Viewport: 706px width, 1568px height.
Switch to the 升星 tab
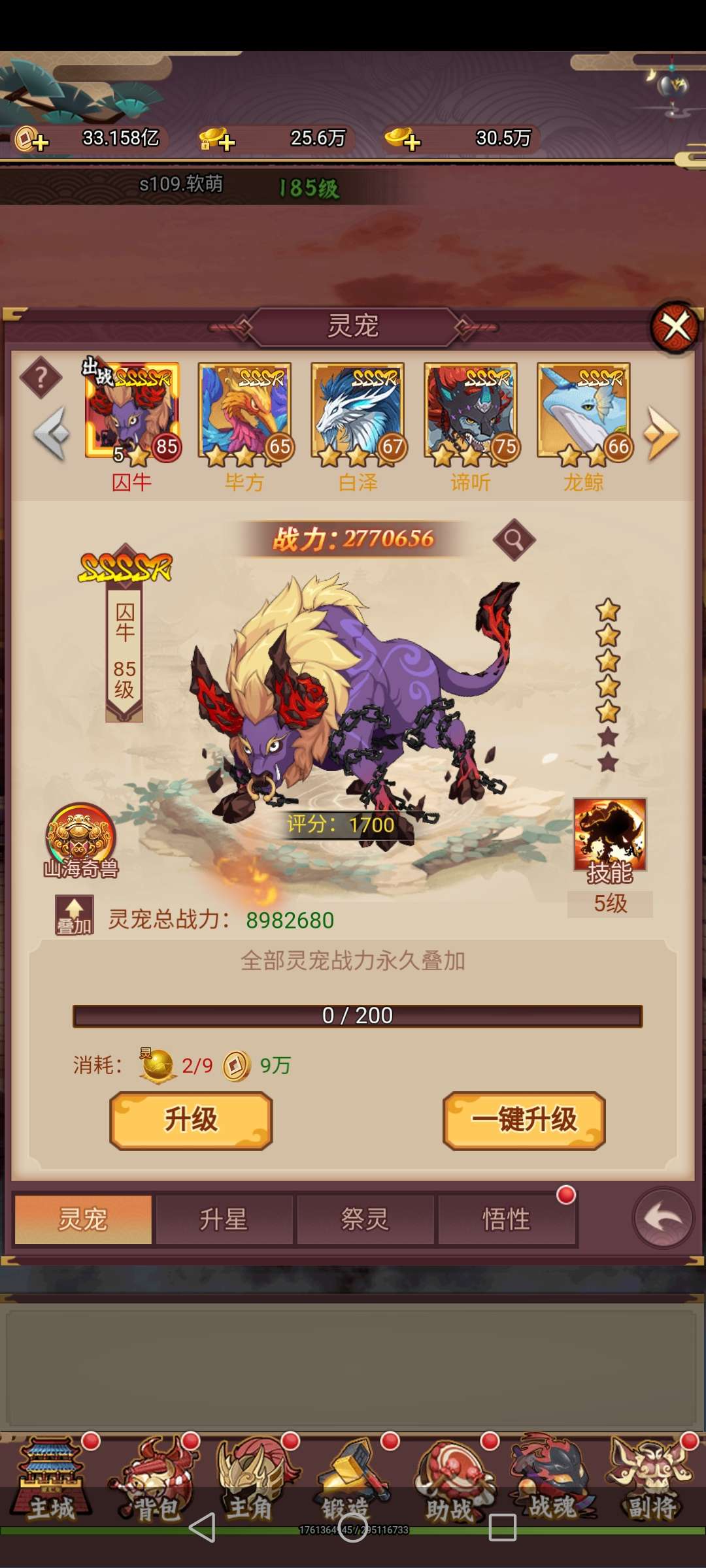(x=224, y=1219)
